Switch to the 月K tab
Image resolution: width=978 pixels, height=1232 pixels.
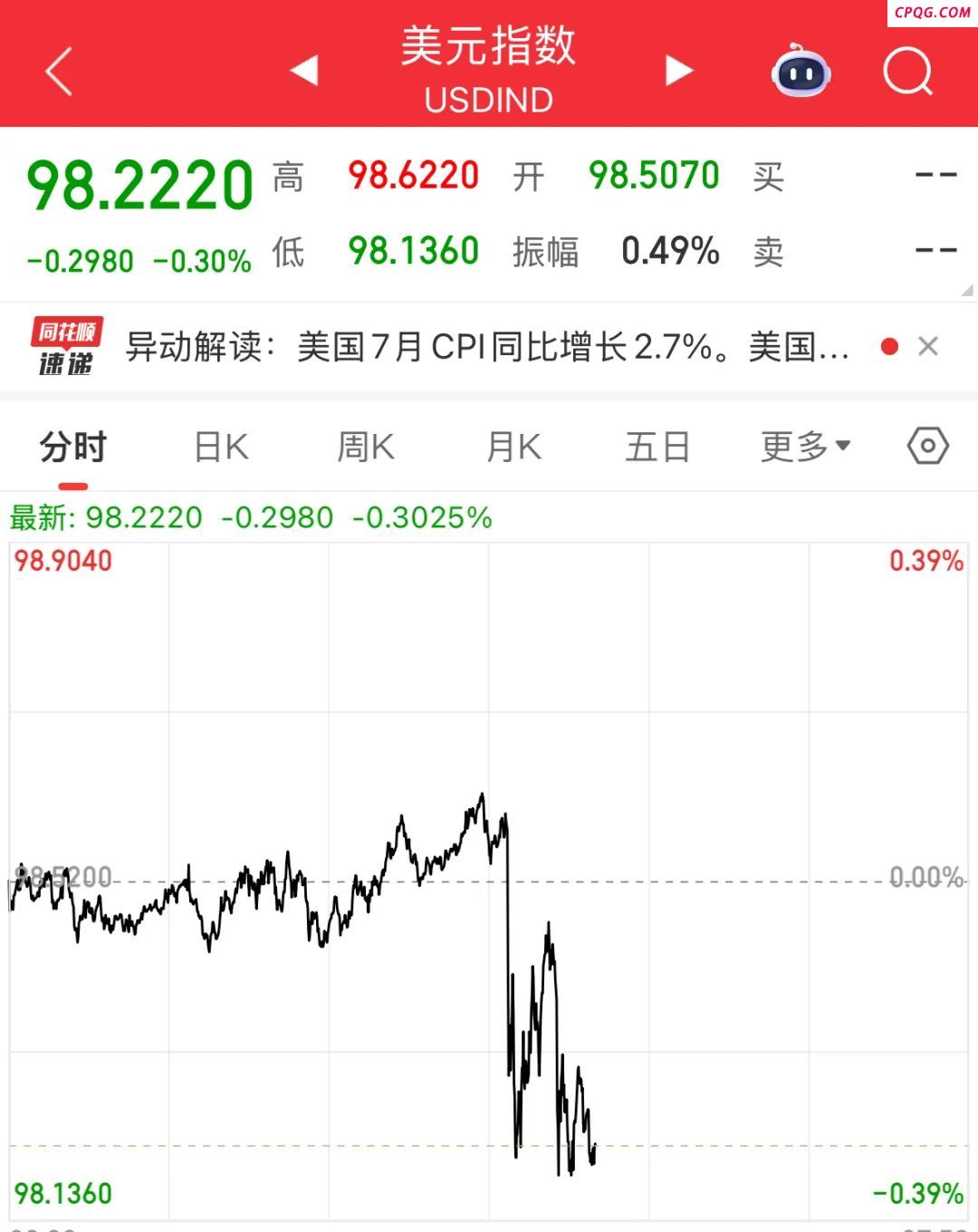click(513, 448)
